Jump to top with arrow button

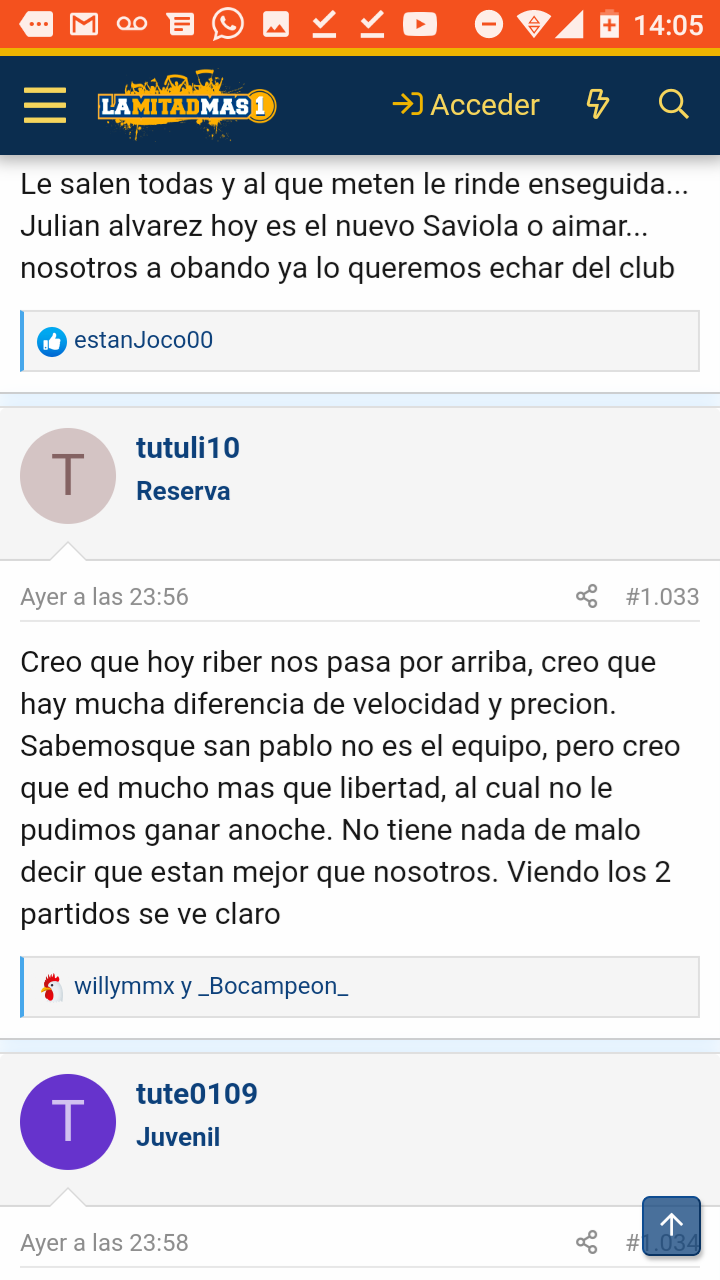tap(672, 1225)
